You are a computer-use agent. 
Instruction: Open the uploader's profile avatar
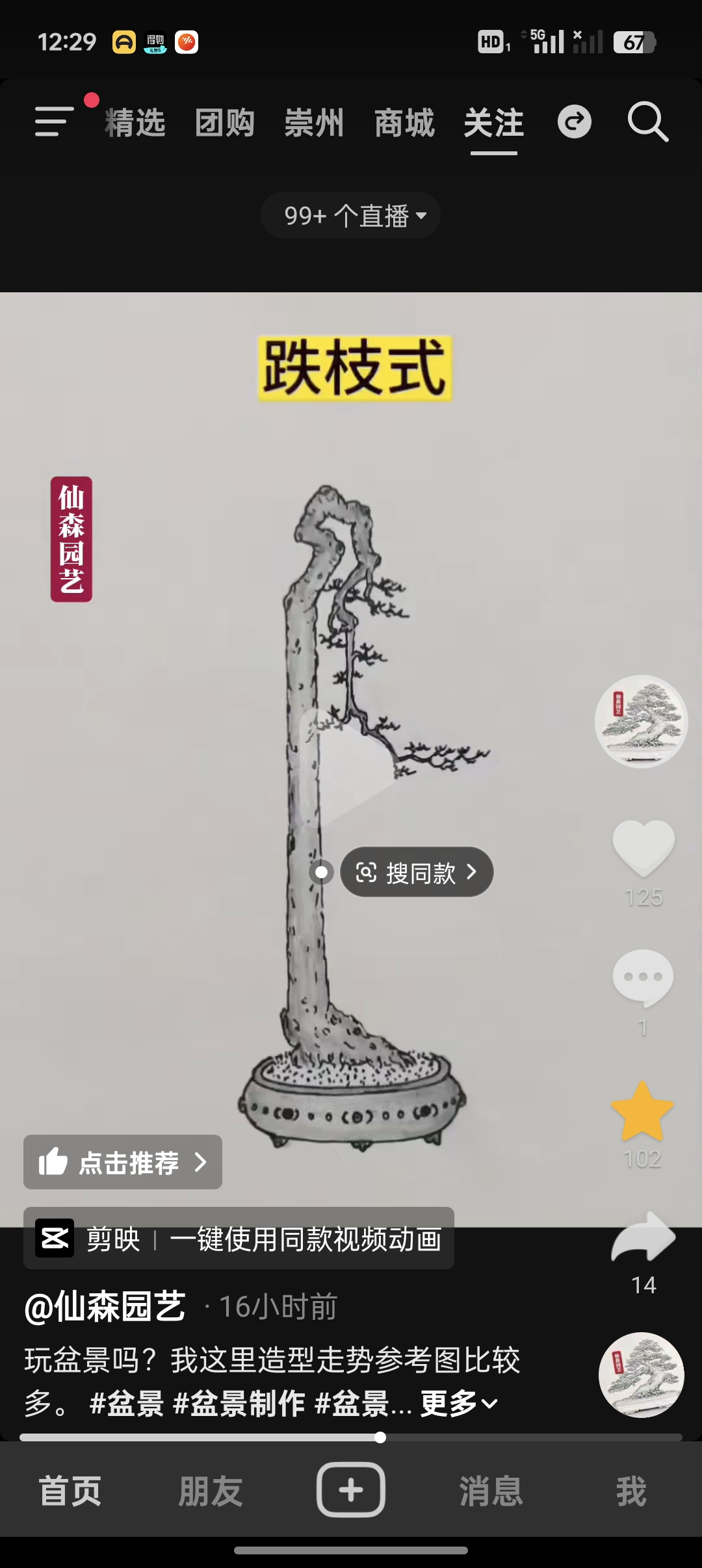[x=641, y=721]
